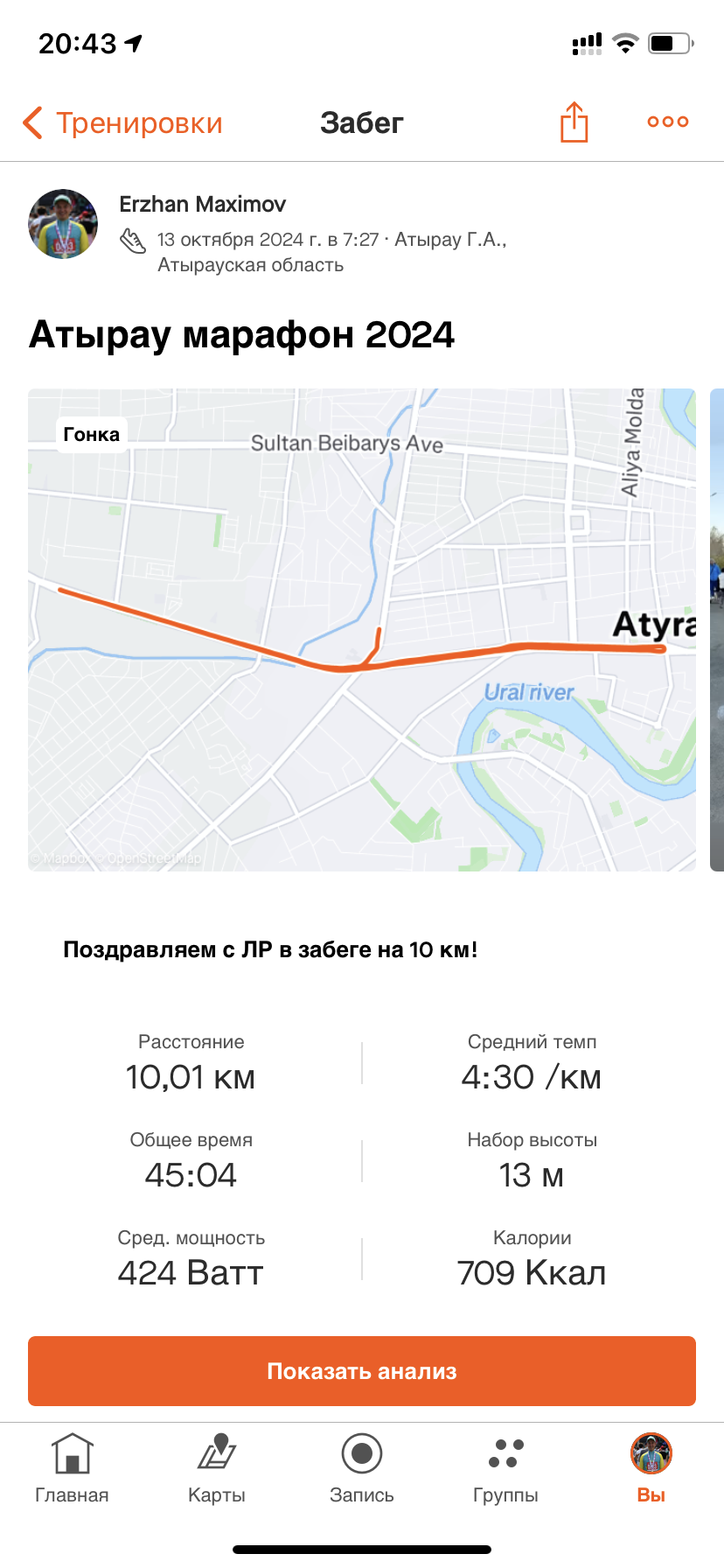Open the Карты tab
The width and height of the screenshot is (724, 1568).
click(217, 1468)
